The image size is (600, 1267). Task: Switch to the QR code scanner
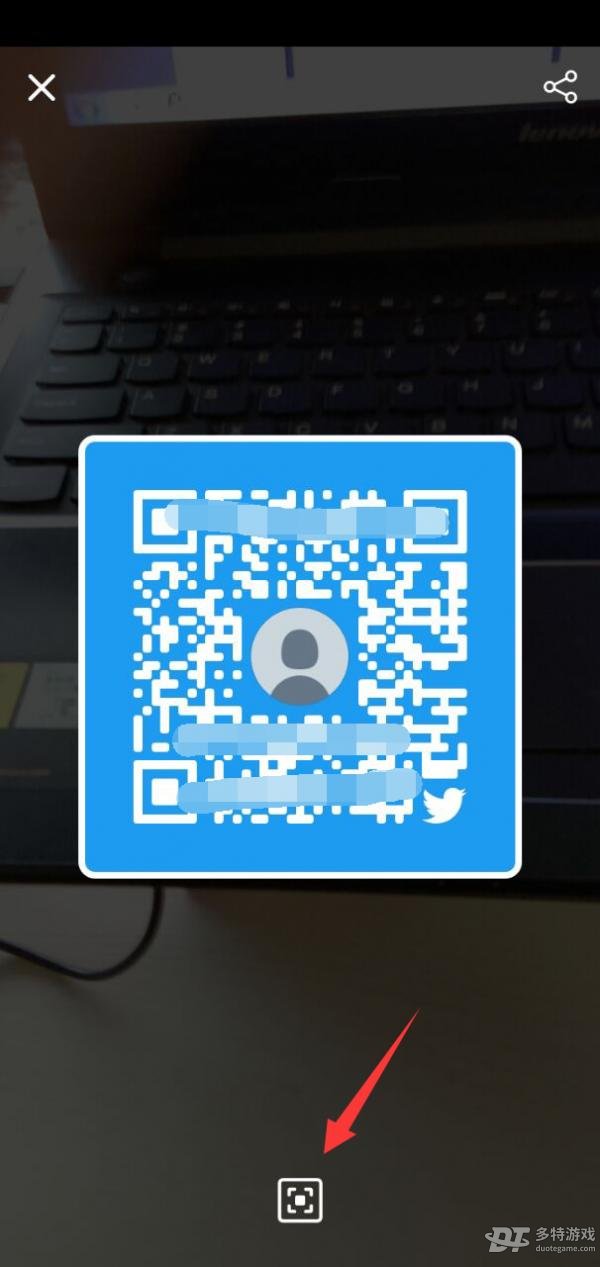tap(300, 1199)
